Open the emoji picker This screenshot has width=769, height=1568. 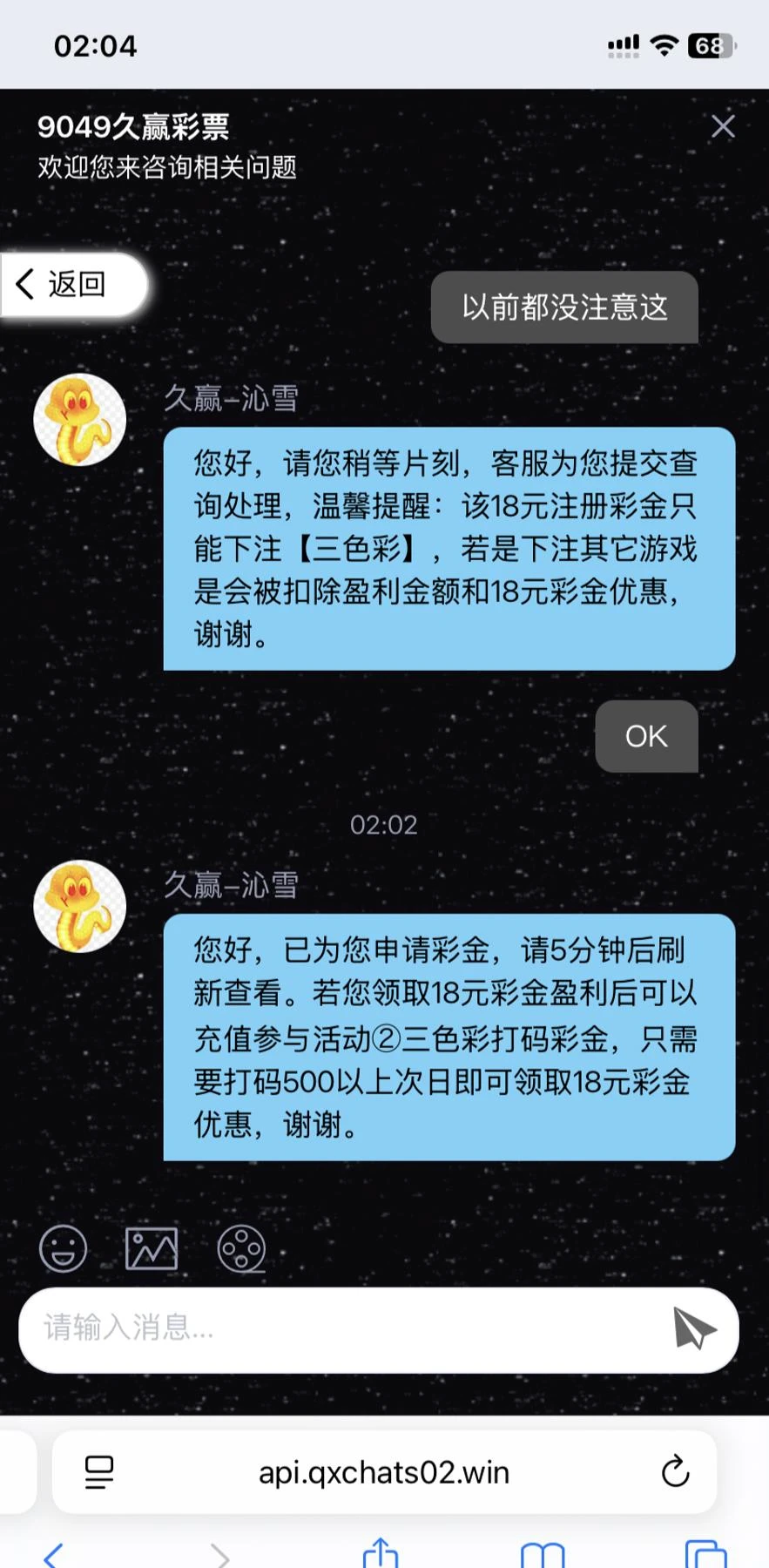tap(64, 1249)
